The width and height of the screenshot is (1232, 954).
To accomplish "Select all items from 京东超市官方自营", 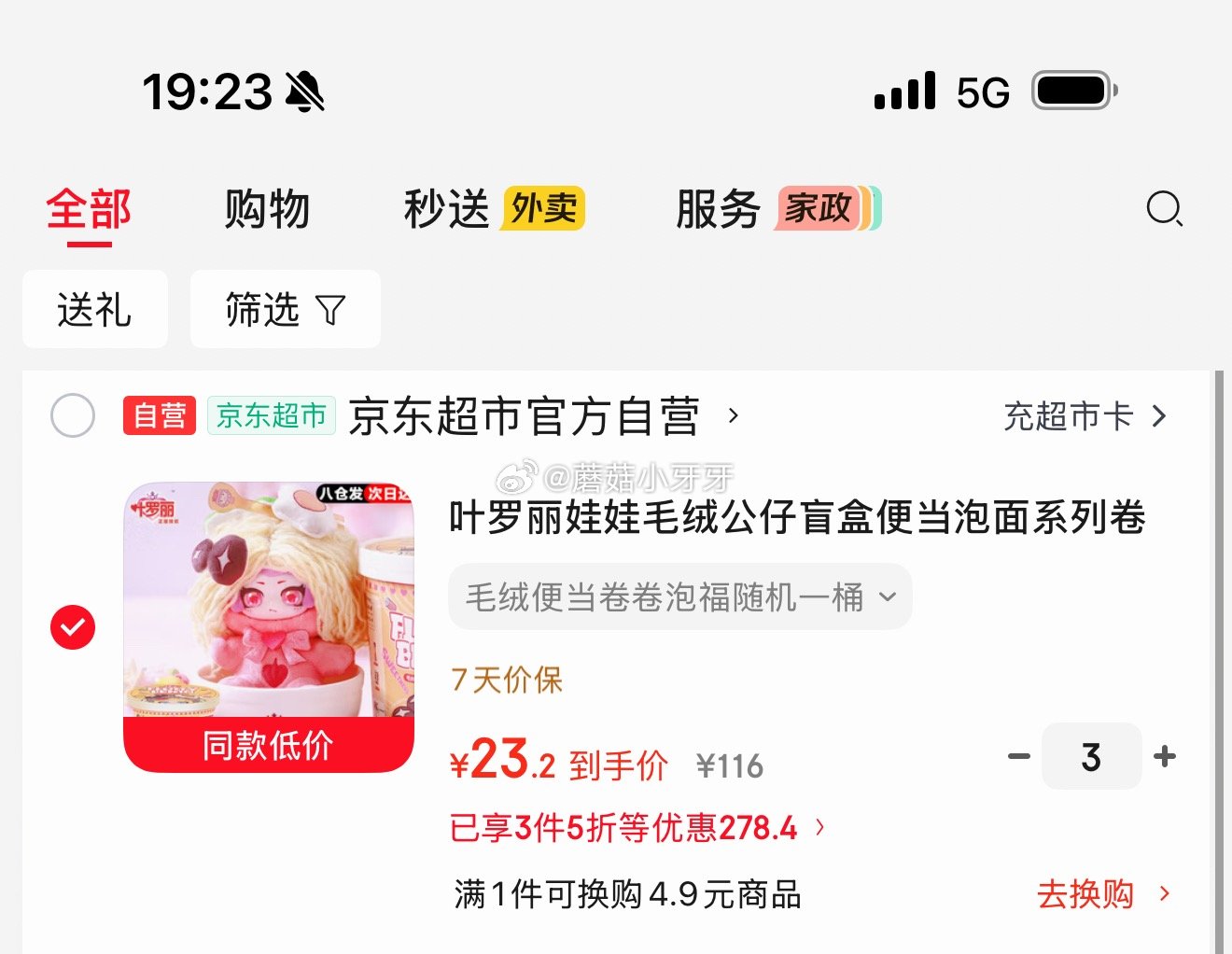I will pyautogui.click(x=73, y=415).
